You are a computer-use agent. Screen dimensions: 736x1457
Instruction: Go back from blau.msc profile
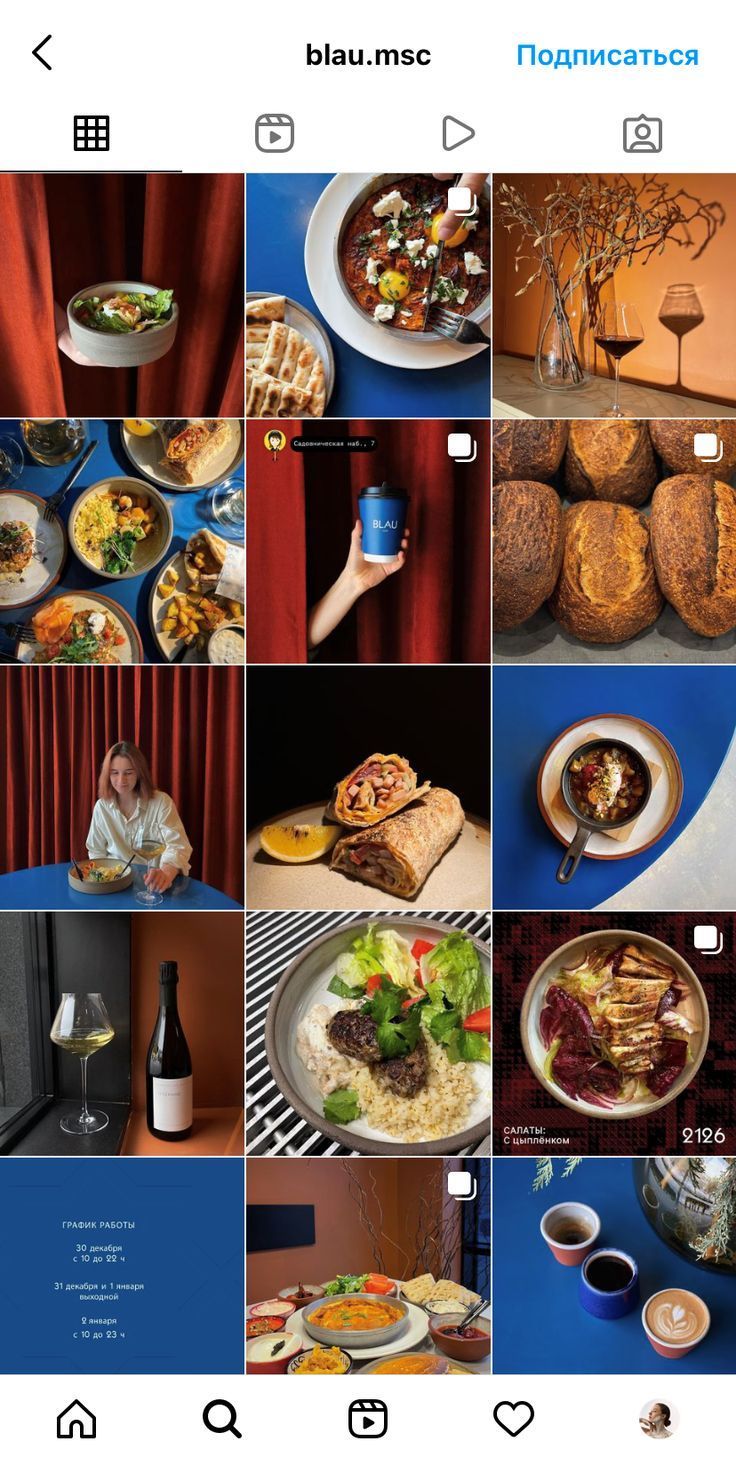tap(42, 54)
